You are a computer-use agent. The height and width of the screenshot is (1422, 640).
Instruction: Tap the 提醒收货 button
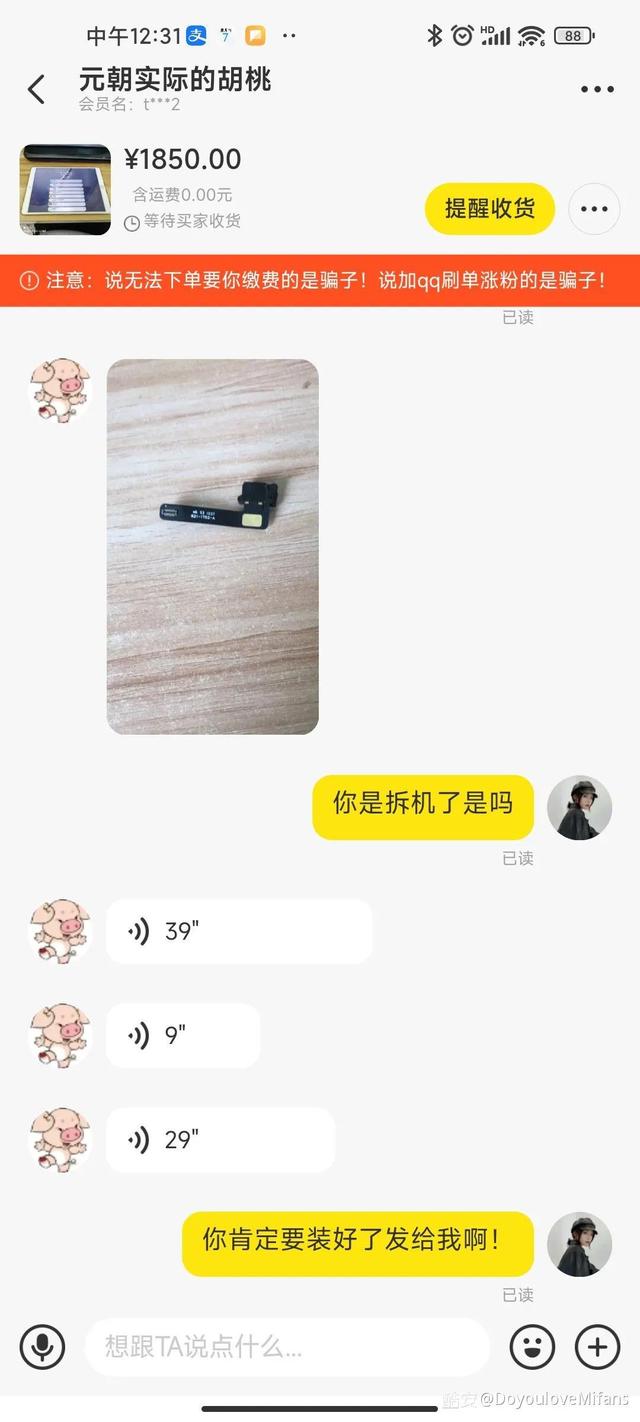click(x=489, y=208)
